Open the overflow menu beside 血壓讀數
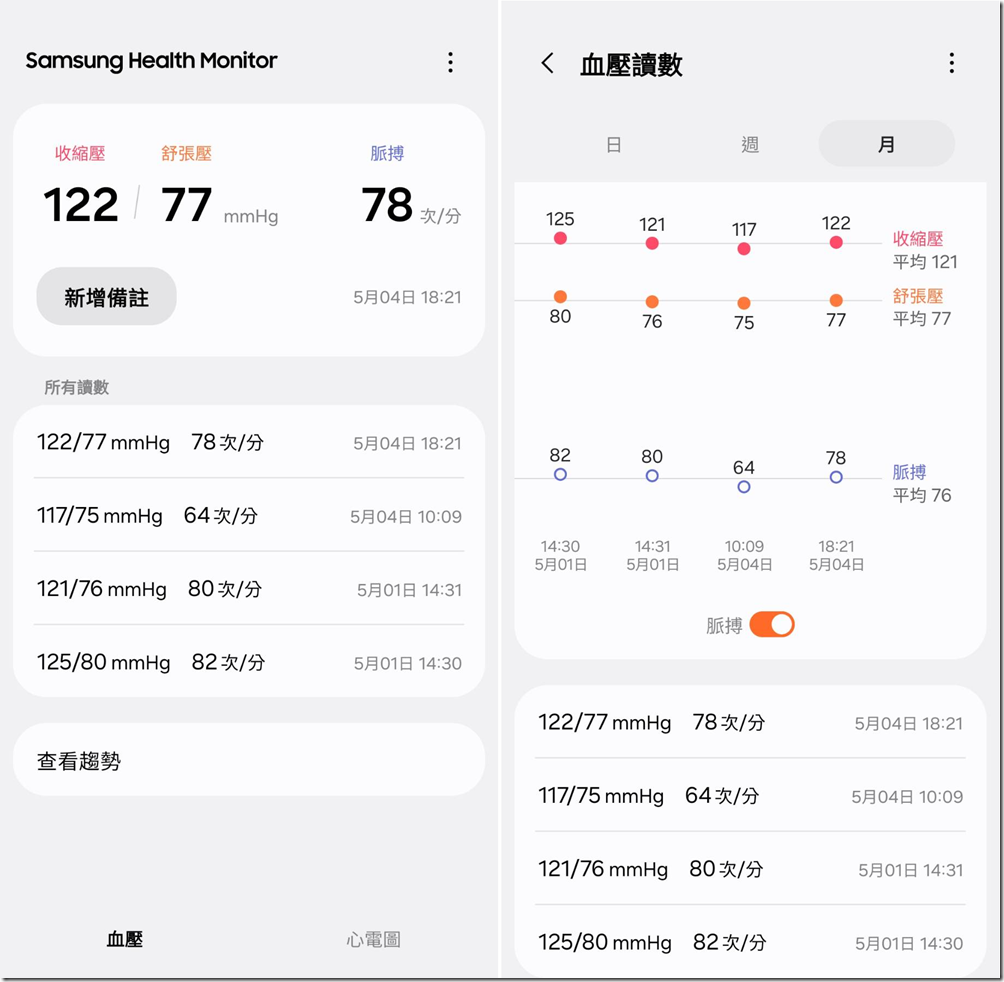Screen dimensions: 1004x982 (951, 64)
